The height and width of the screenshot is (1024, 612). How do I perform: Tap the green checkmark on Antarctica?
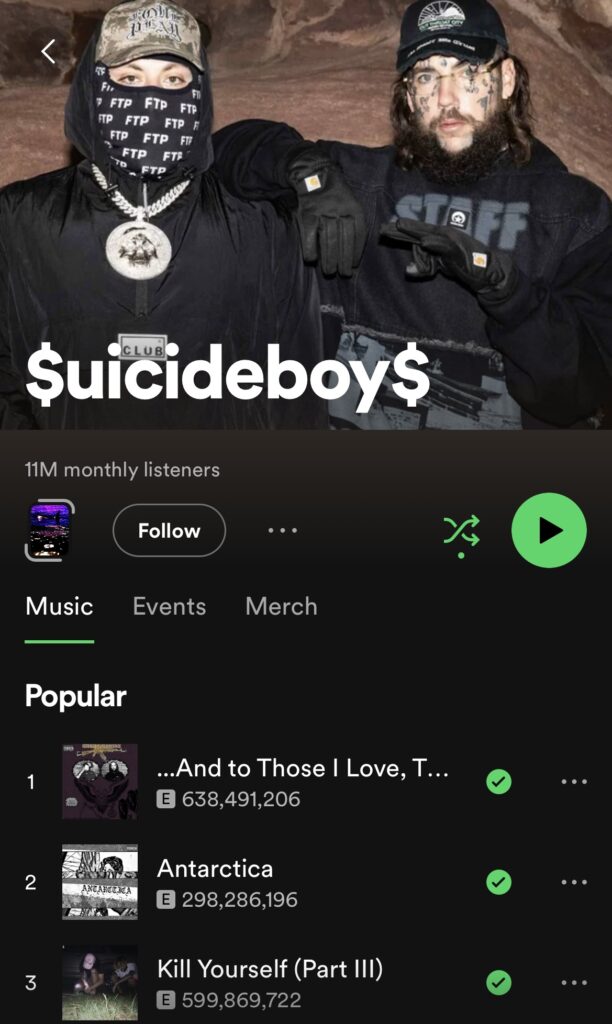(x=498, y=882)
